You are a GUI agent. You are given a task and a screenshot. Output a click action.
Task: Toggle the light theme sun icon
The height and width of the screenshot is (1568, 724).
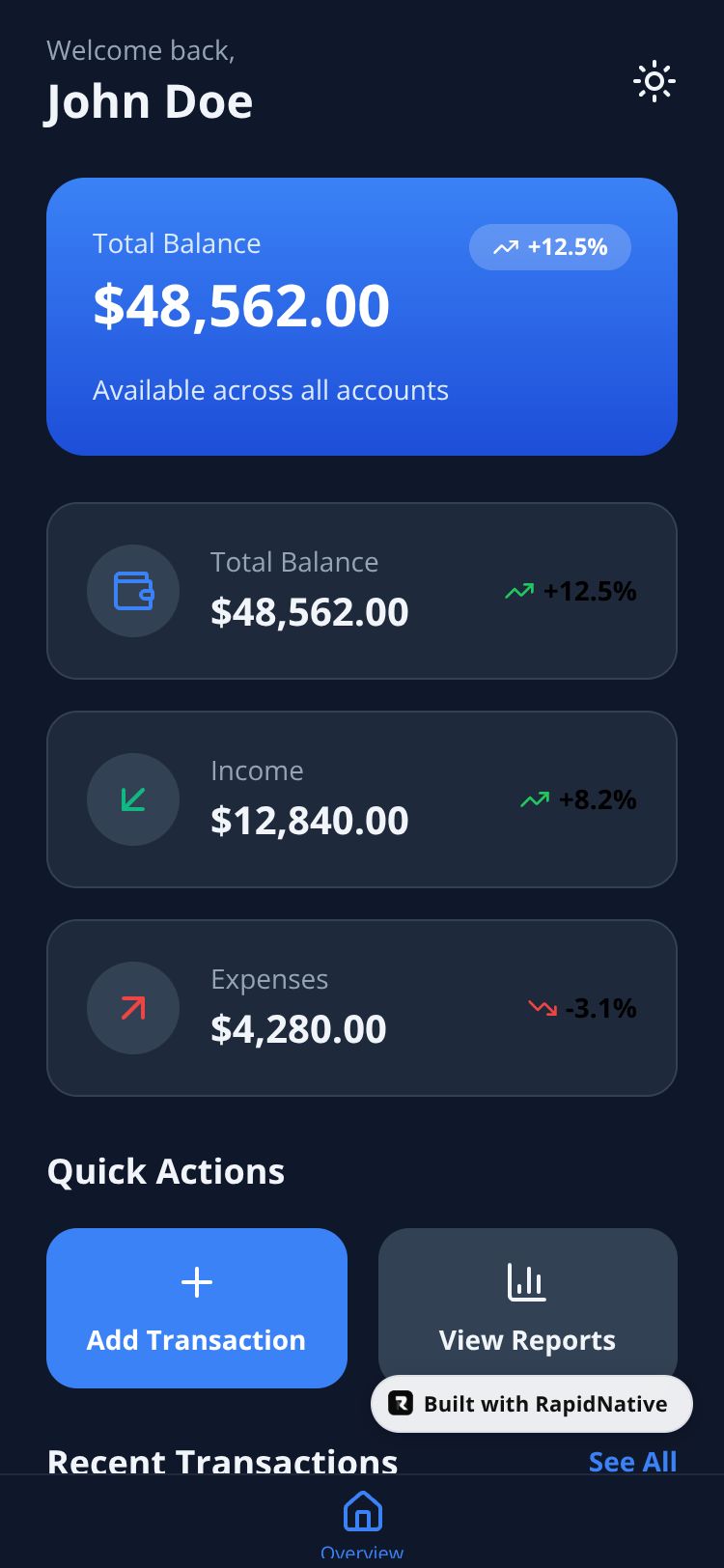pyautogui.click(x=654, y=82)
